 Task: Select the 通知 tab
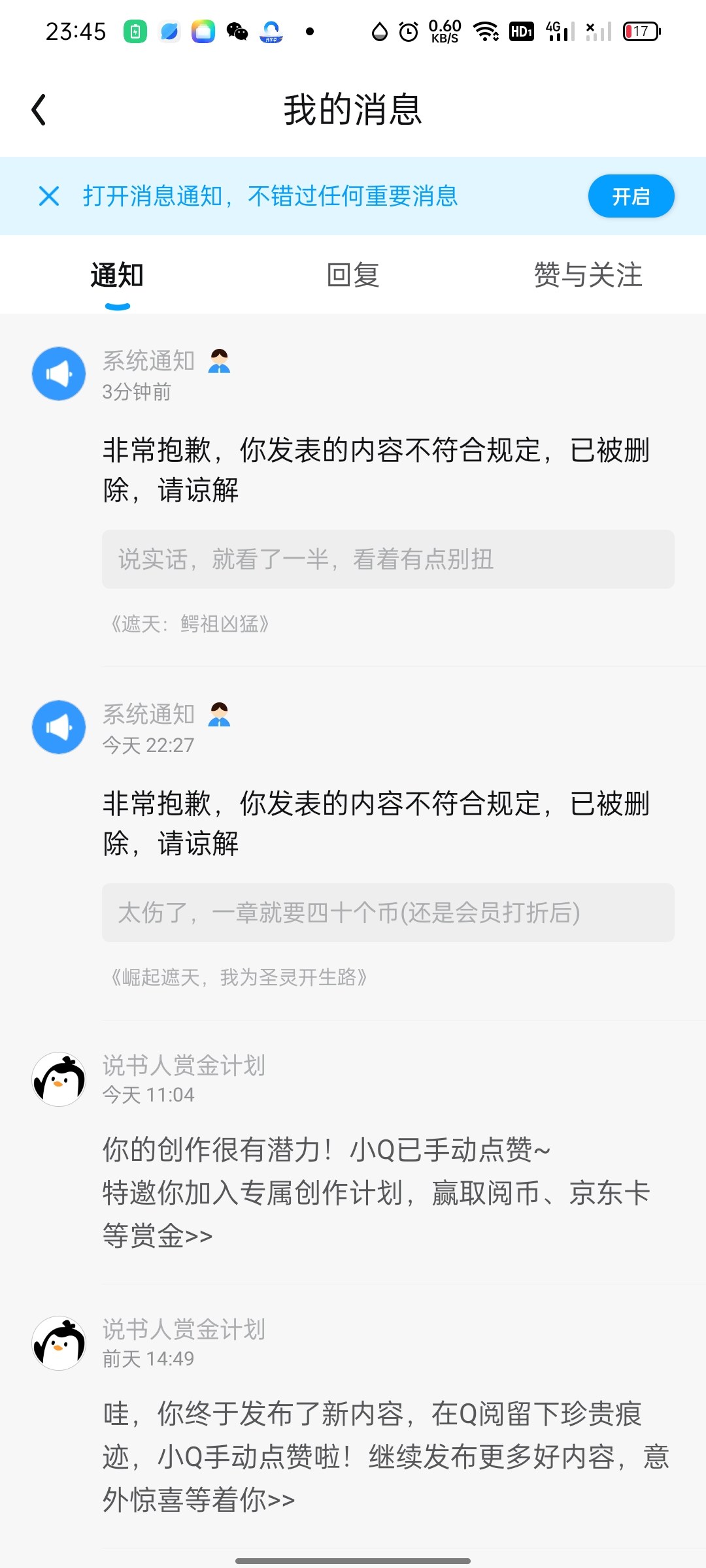click(117, 275)
